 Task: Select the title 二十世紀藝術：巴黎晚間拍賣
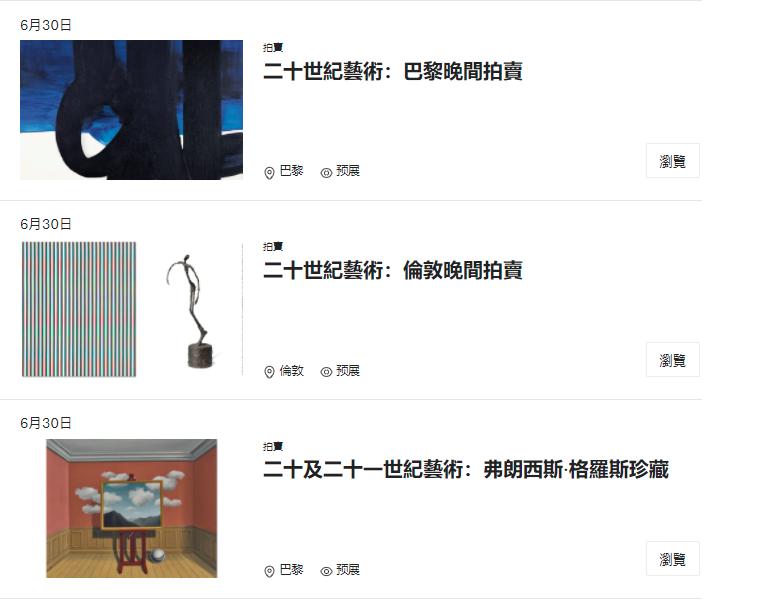point(392,72)
